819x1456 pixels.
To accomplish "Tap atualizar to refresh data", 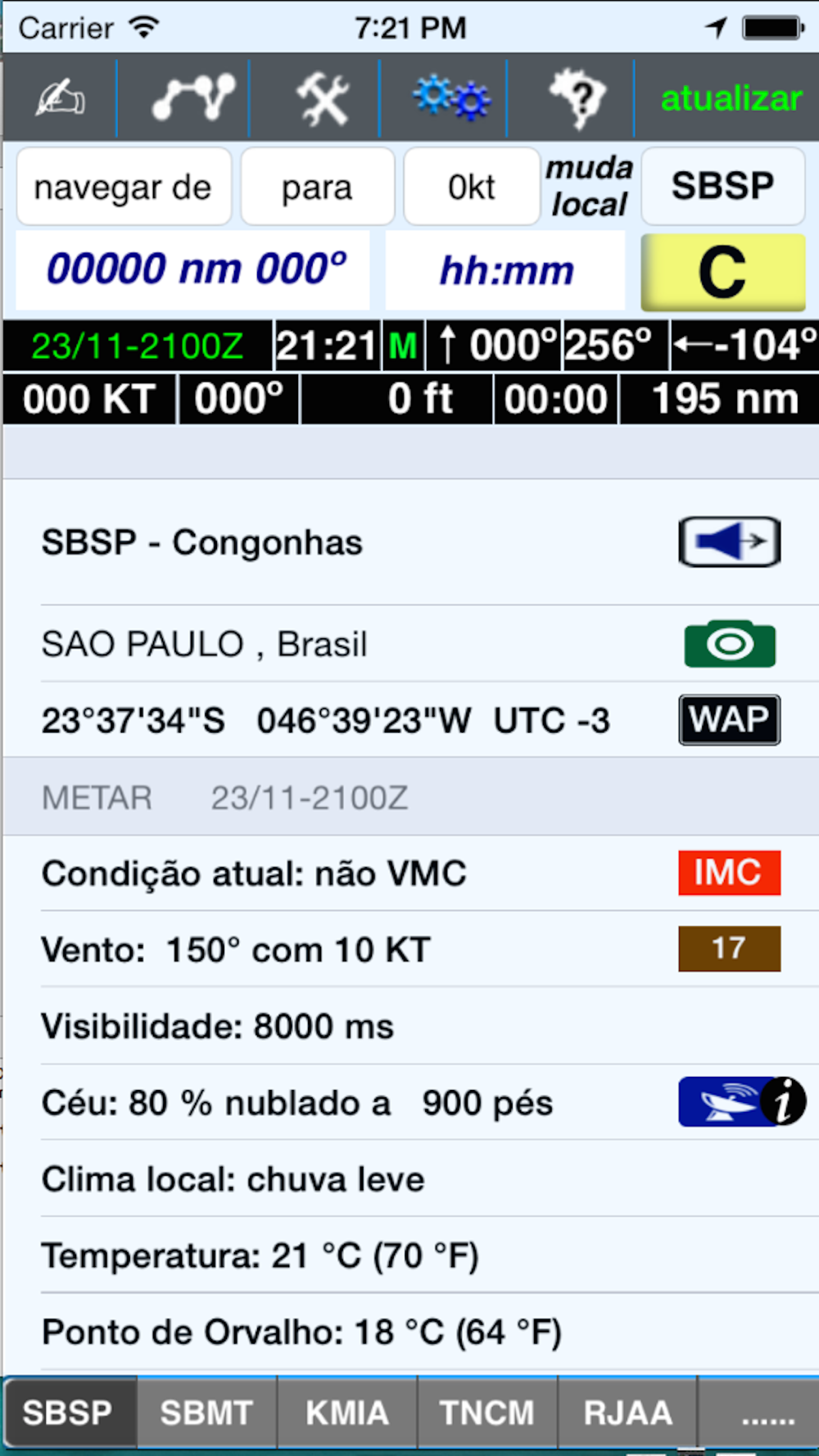I will click(731, 98).
